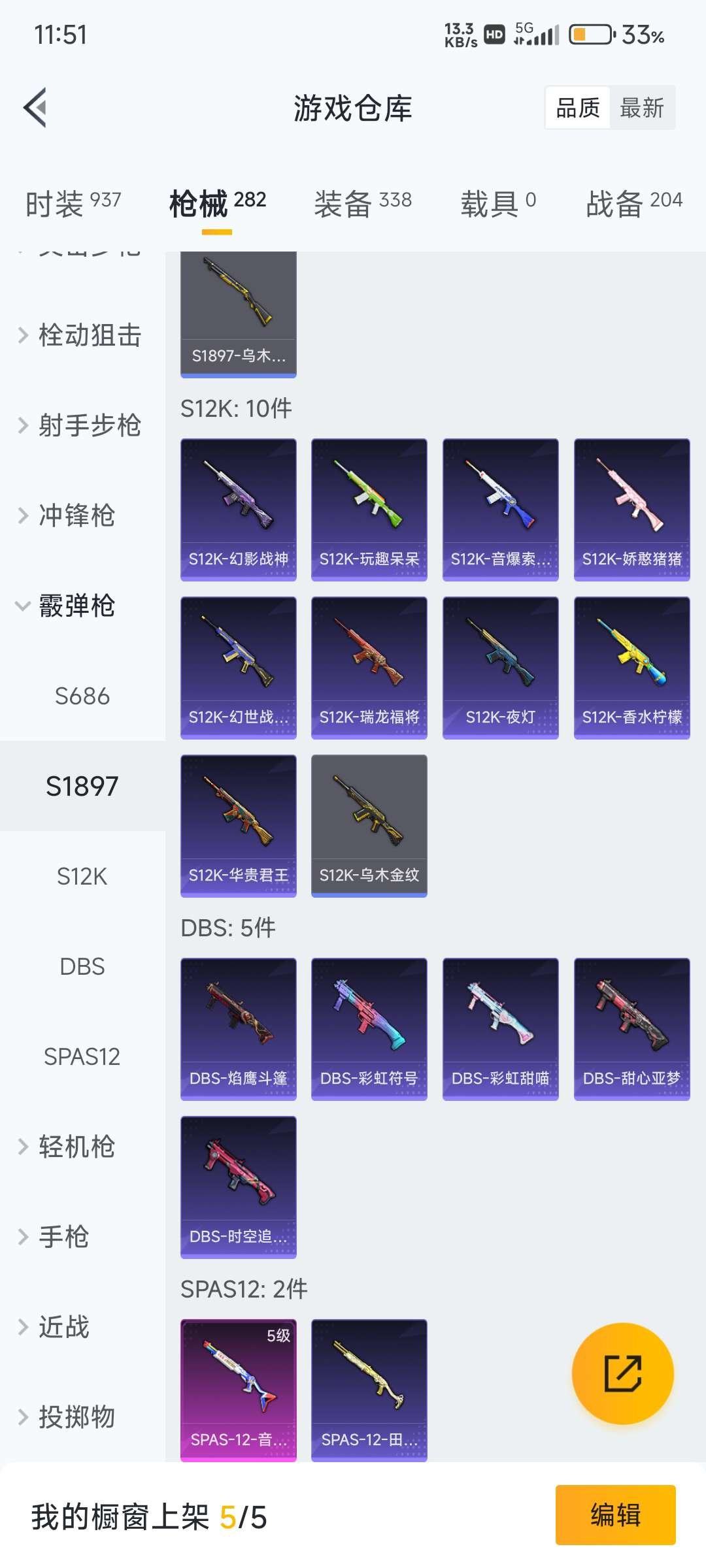
Task: Open the DBS-彩虹符号 skin
Action: (x=369, y=1029)
